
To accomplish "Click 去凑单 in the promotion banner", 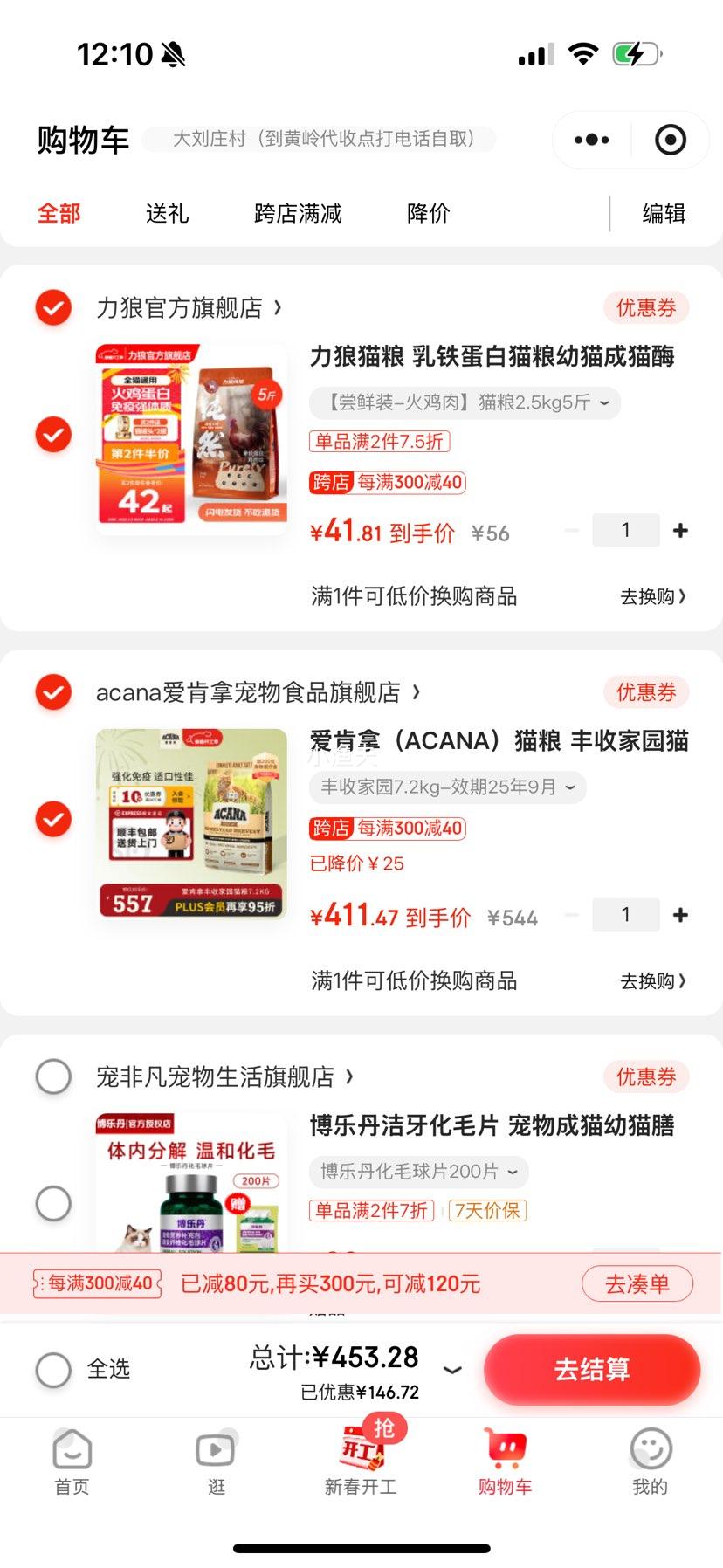I will click(x=637, y=1283).
